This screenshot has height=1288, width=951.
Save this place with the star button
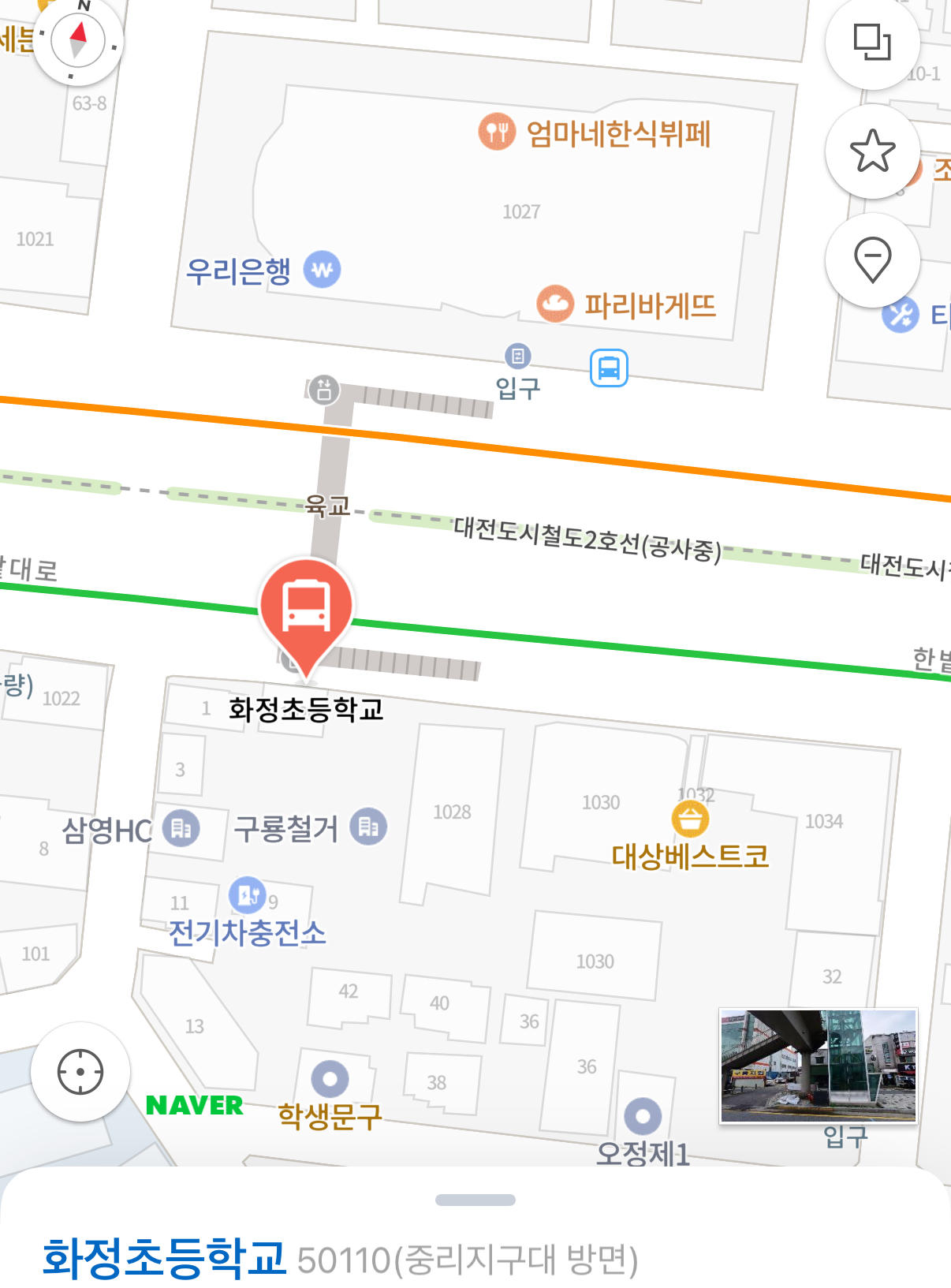pyautogui.click(x=872, y=151)
